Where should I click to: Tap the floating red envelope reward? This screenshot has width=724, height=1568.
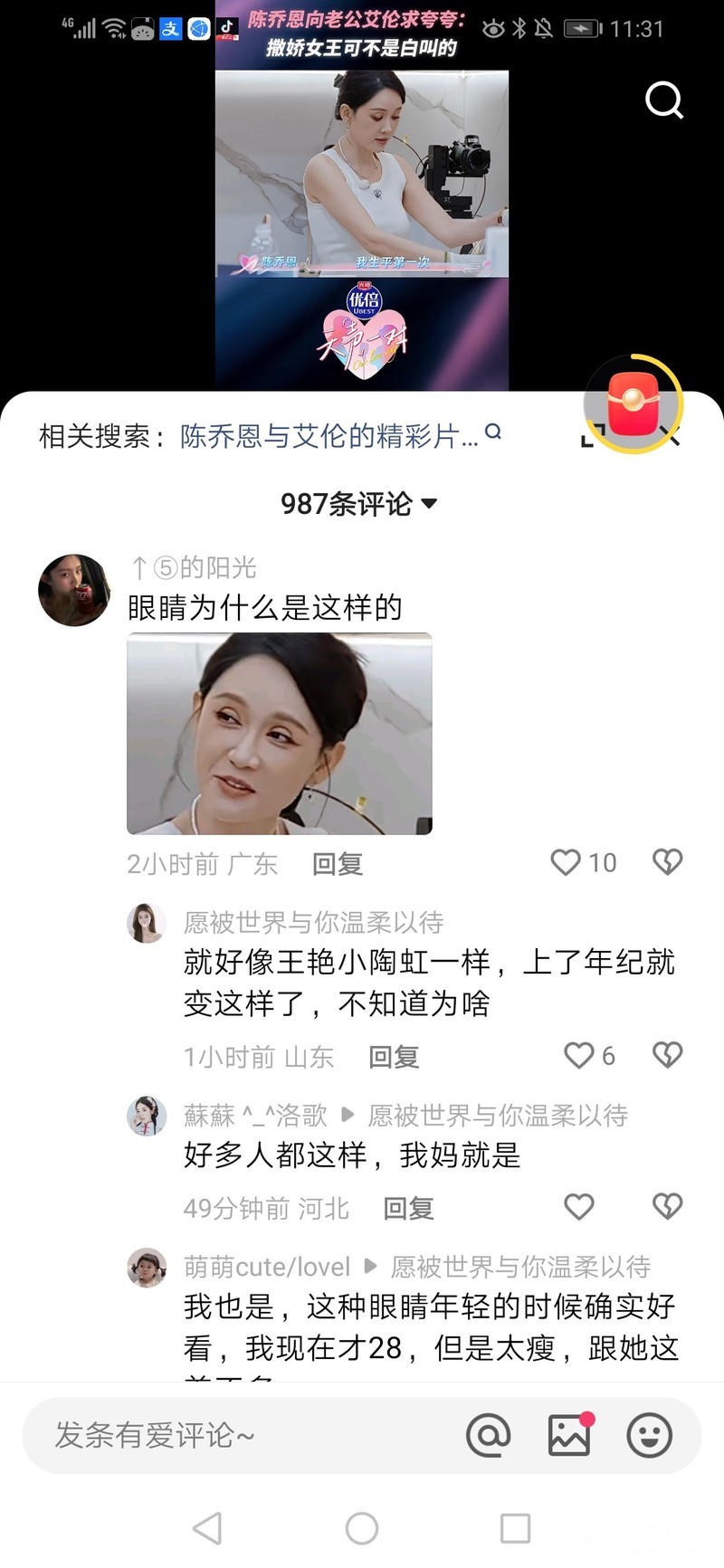pyautogui.click(x=632, y=404)
